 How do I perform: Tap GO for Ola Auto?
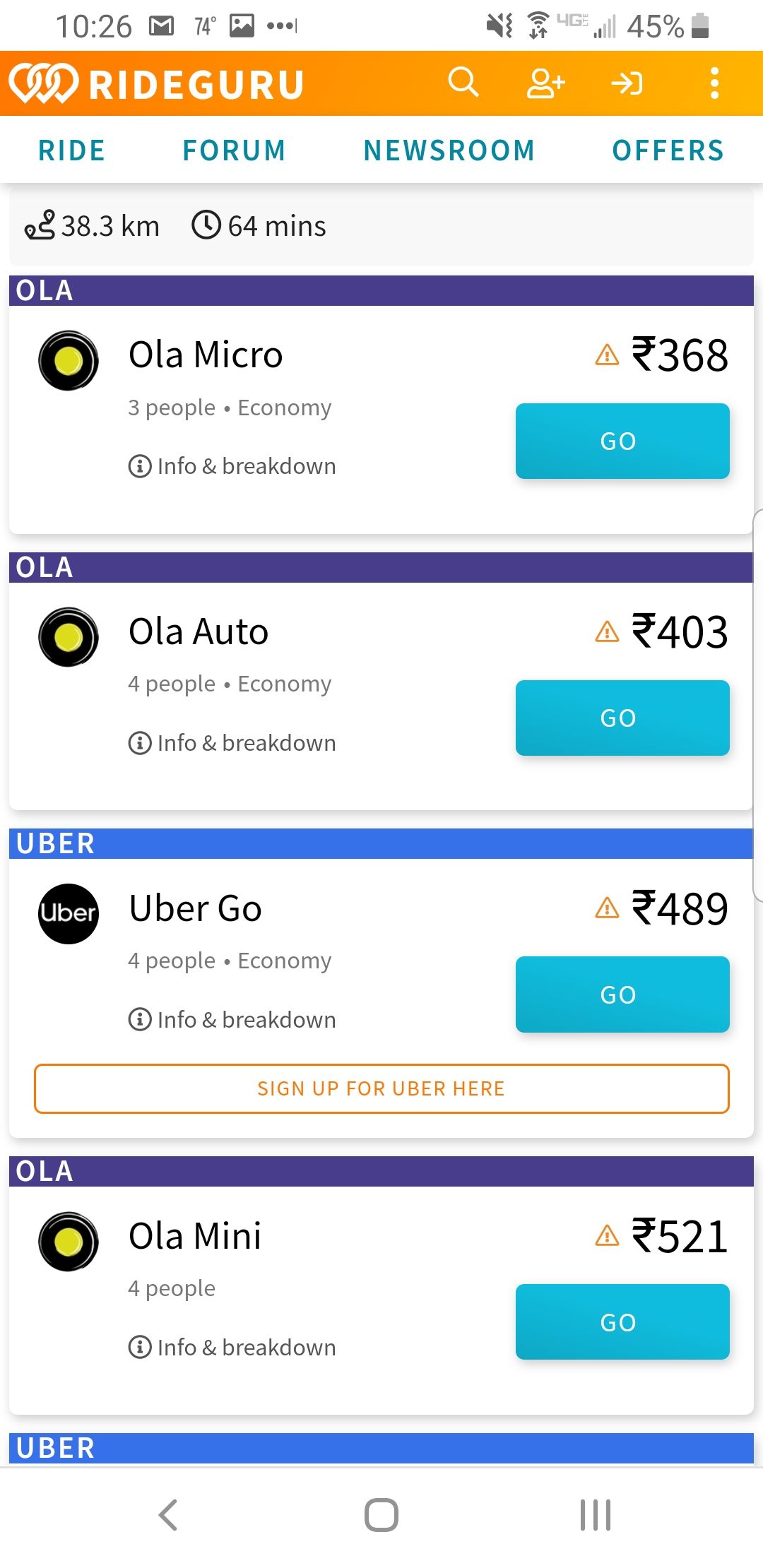(622, 718)
